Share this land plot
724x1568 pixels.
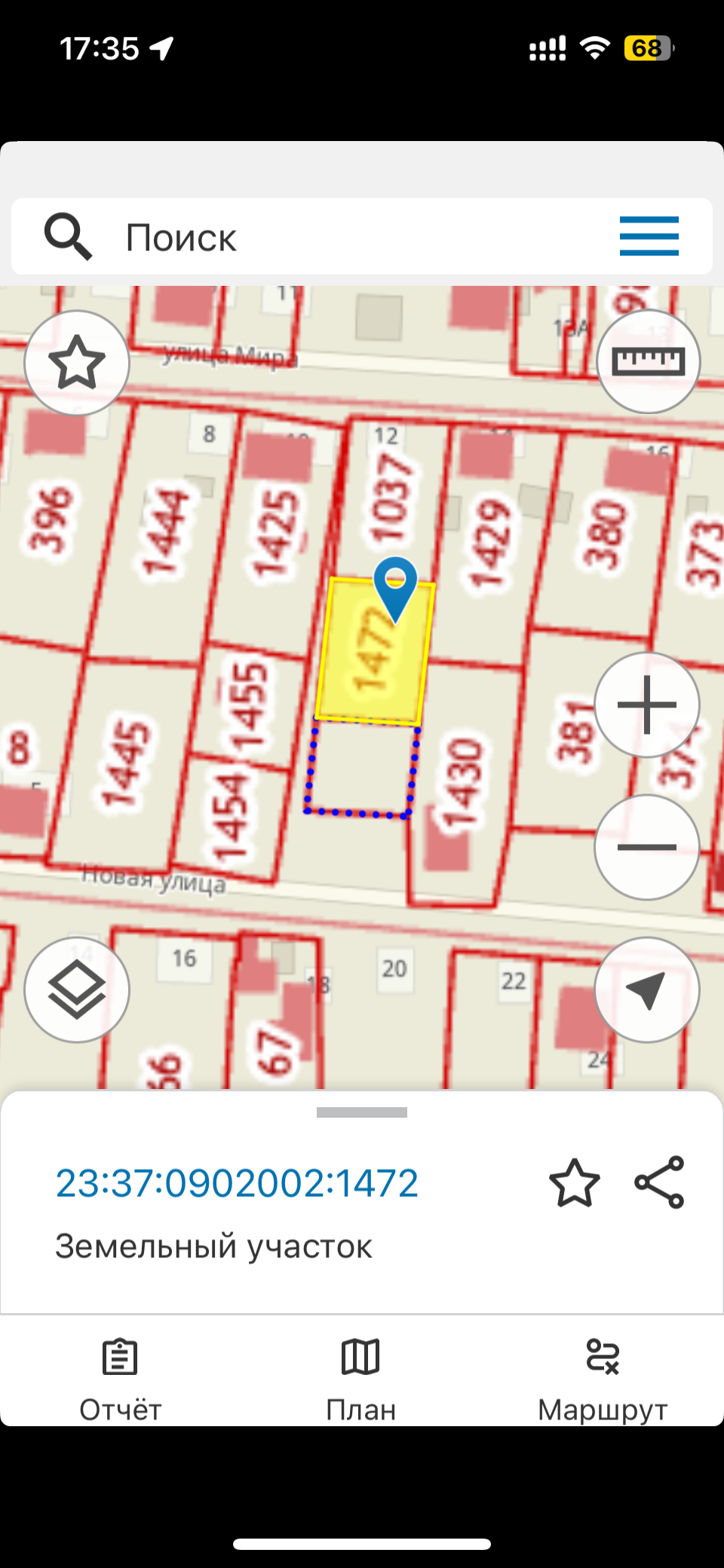coord(659,1183)
